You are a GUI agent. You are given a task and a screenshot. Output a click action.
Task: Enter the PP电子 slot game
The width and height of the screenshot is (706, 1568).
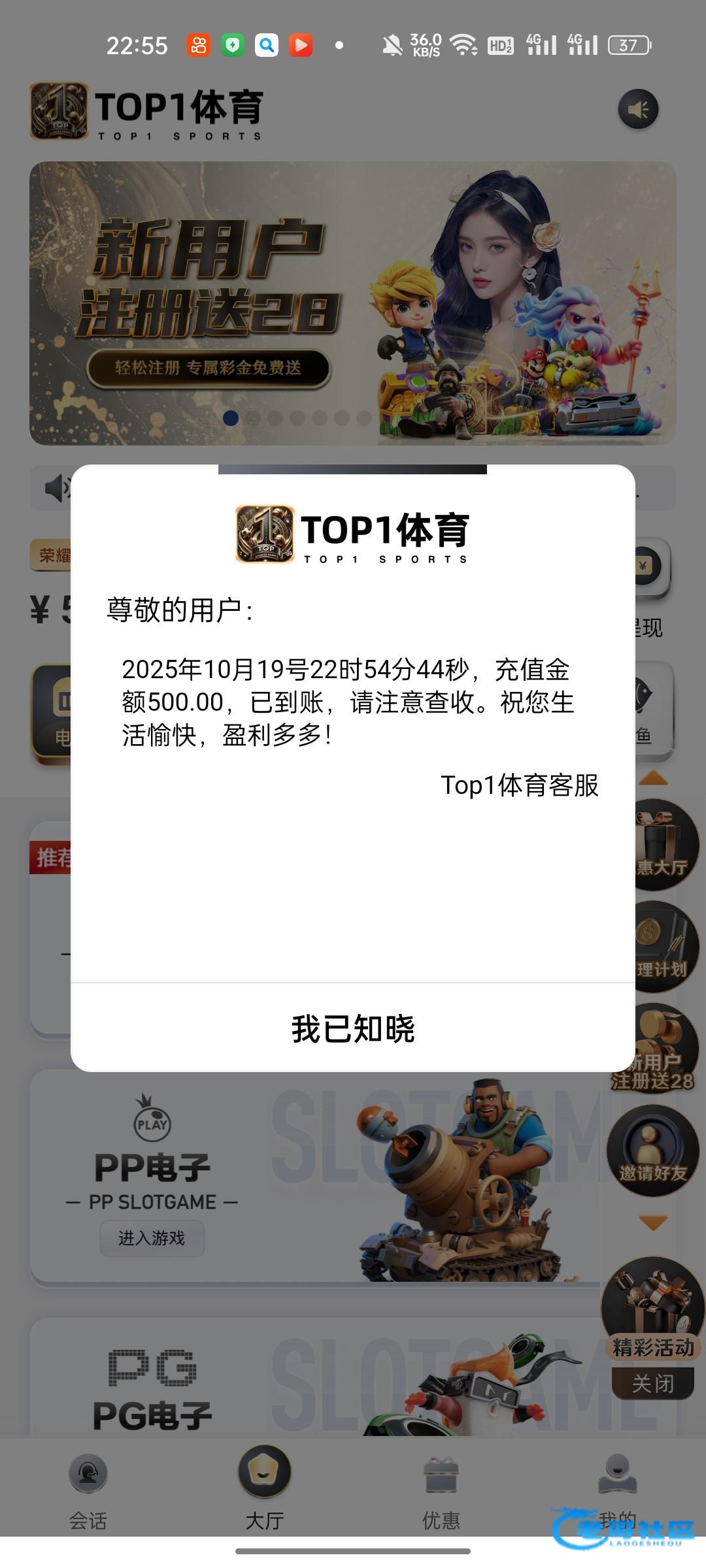152,1238
